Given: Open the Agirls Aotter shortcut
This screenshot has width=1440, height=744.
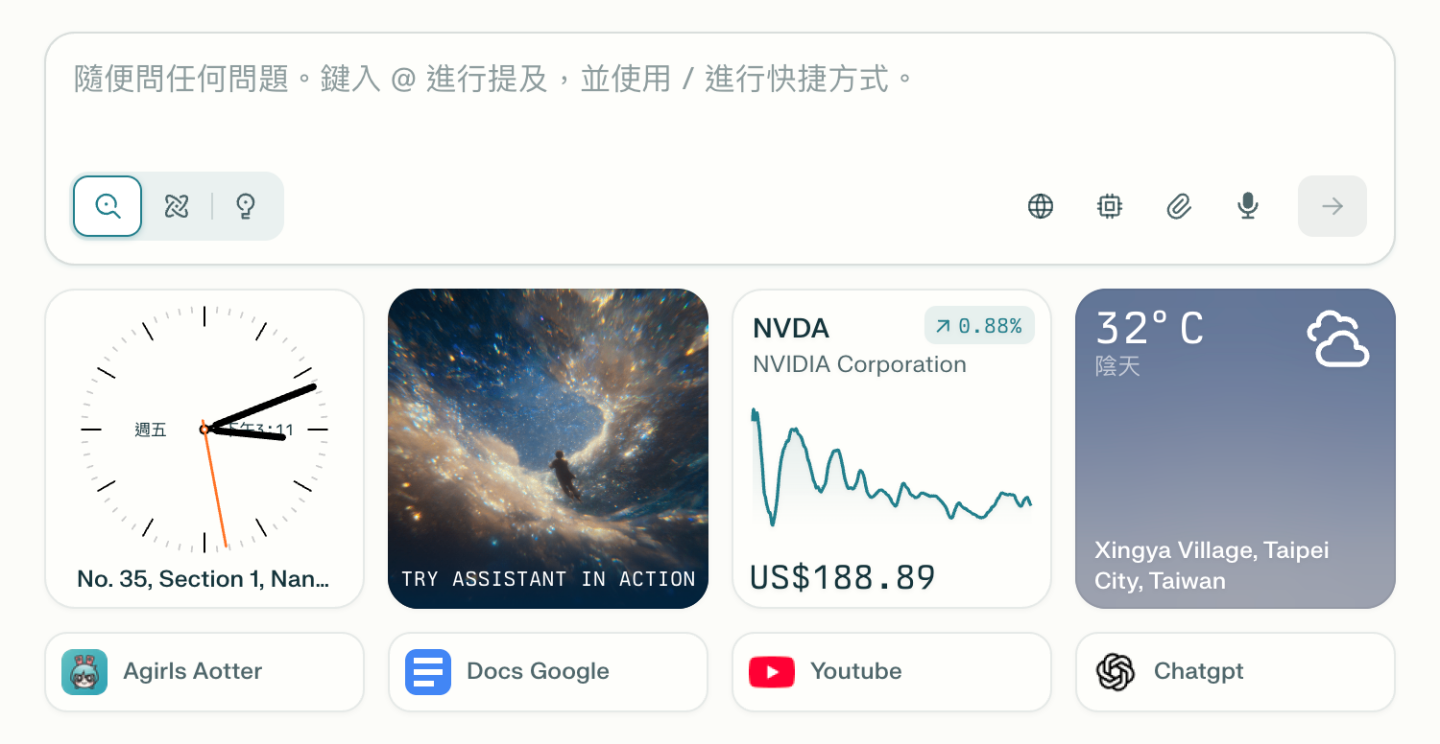Looking at the screenshot, I should pyautogui.click(x=204, y=672).
